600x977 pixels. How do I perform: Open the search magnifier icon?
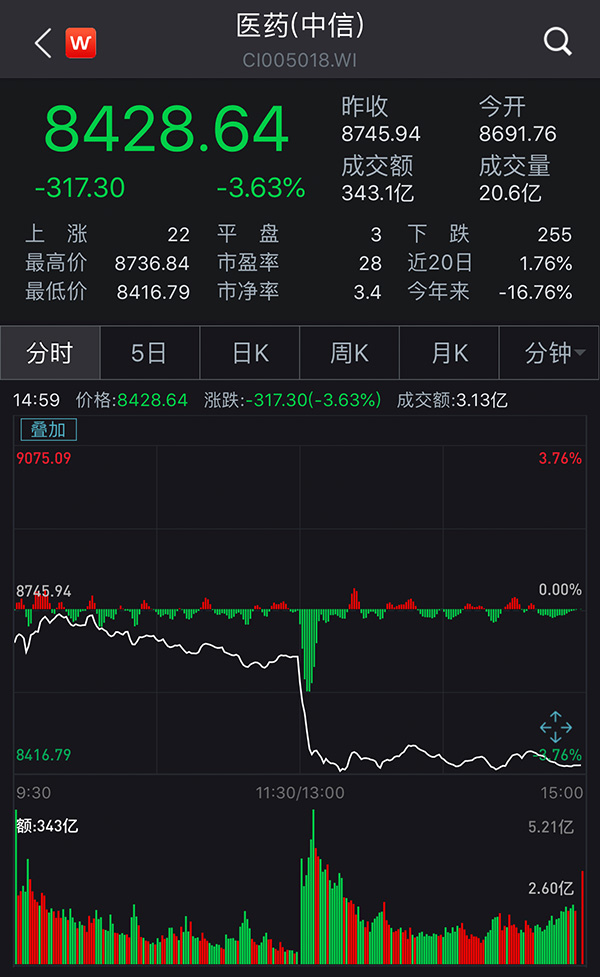[x=557, y=42]
